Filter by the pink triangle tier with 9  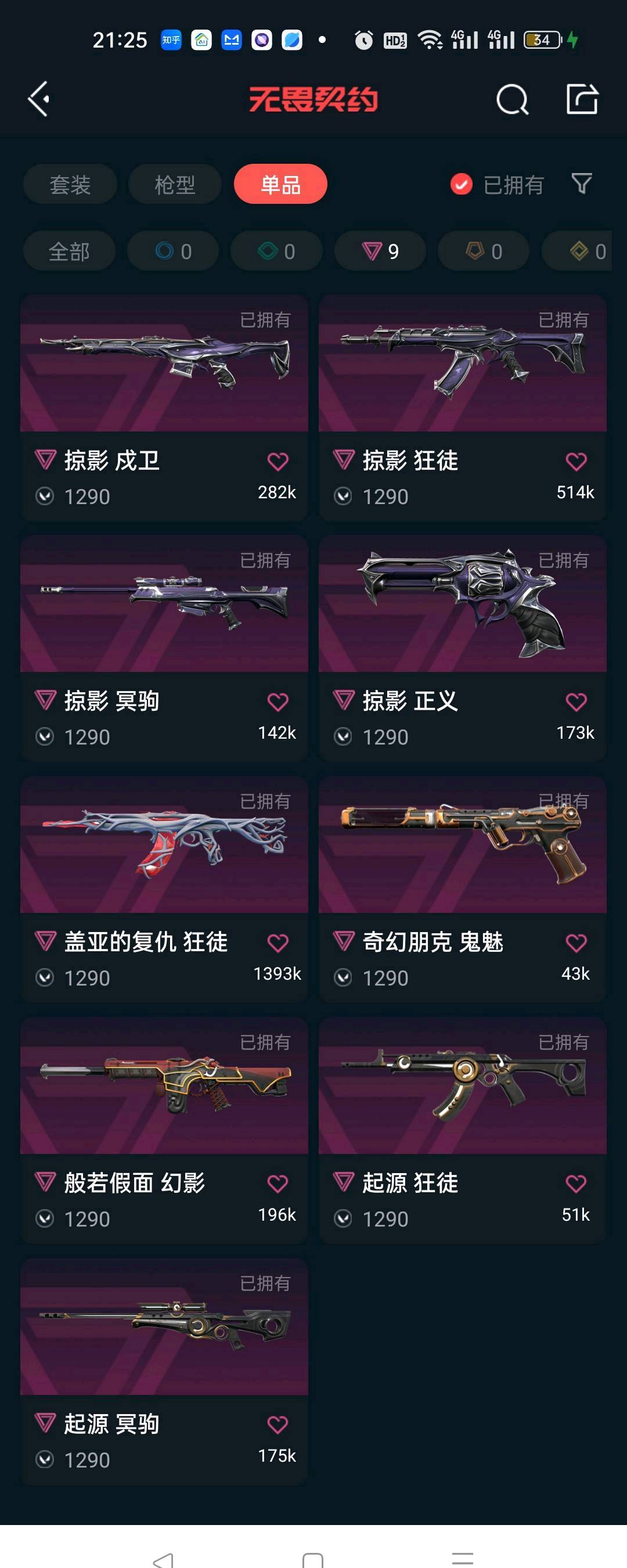tap(380, 251)
